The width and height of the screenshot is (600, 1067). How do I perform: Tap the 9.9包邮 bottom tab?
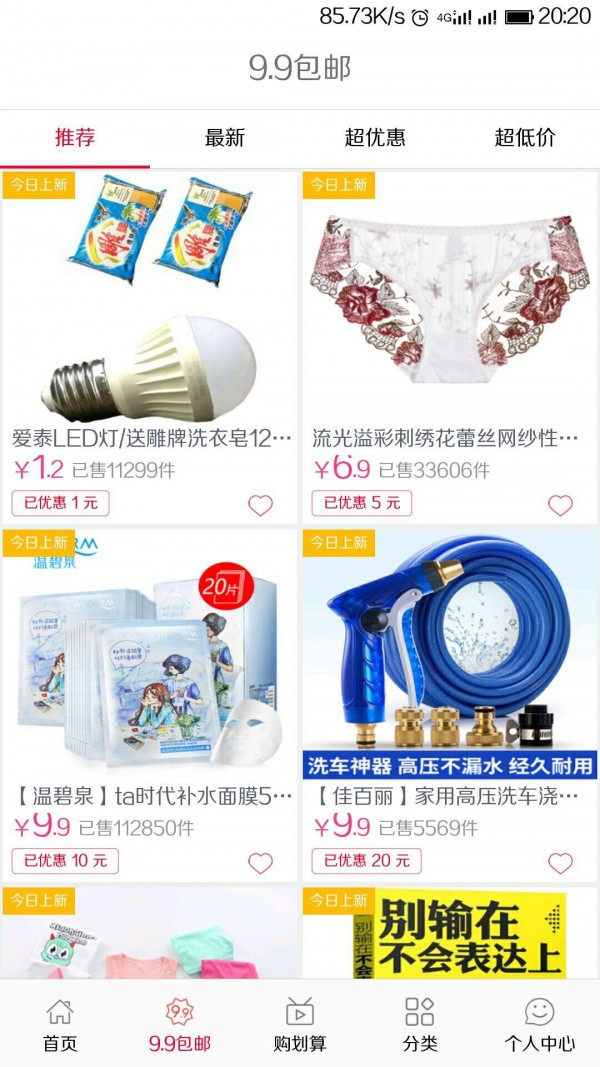click(180, 1023)
